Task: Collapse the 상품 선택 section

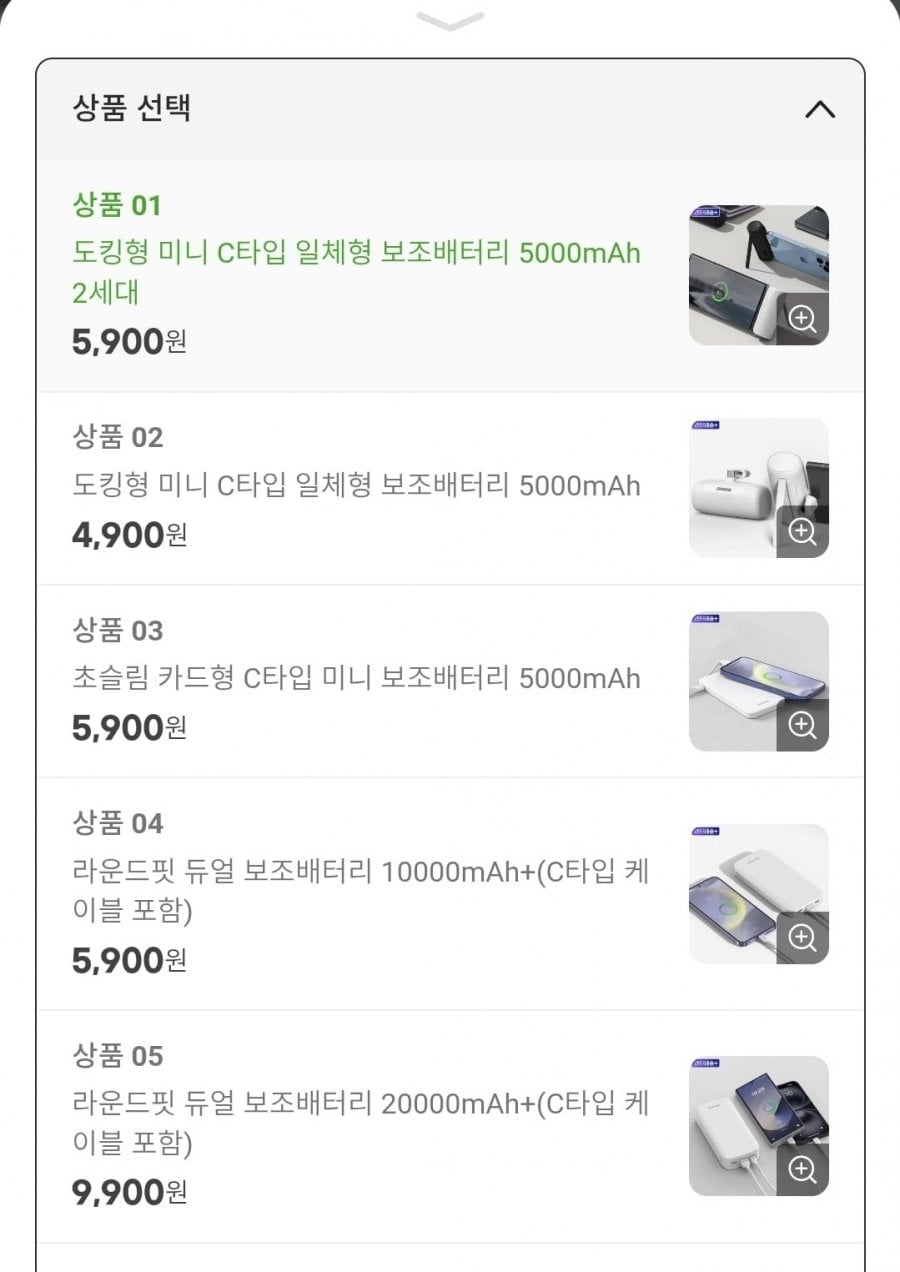Action: pyautogui.click(x=819, y=109)
